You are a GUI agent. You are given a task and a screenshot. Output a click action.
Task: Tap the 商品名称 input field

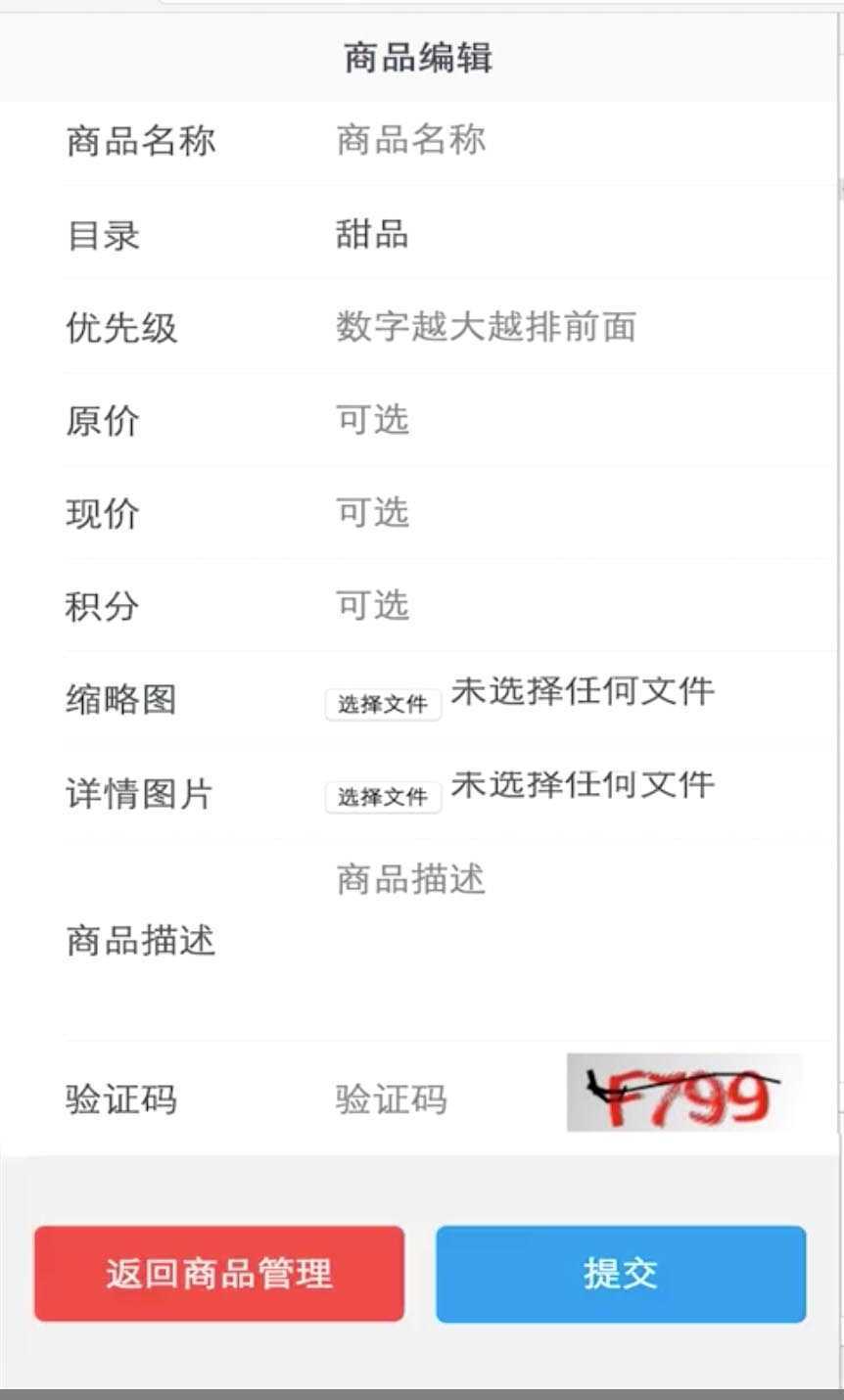[x=578, y=140]
